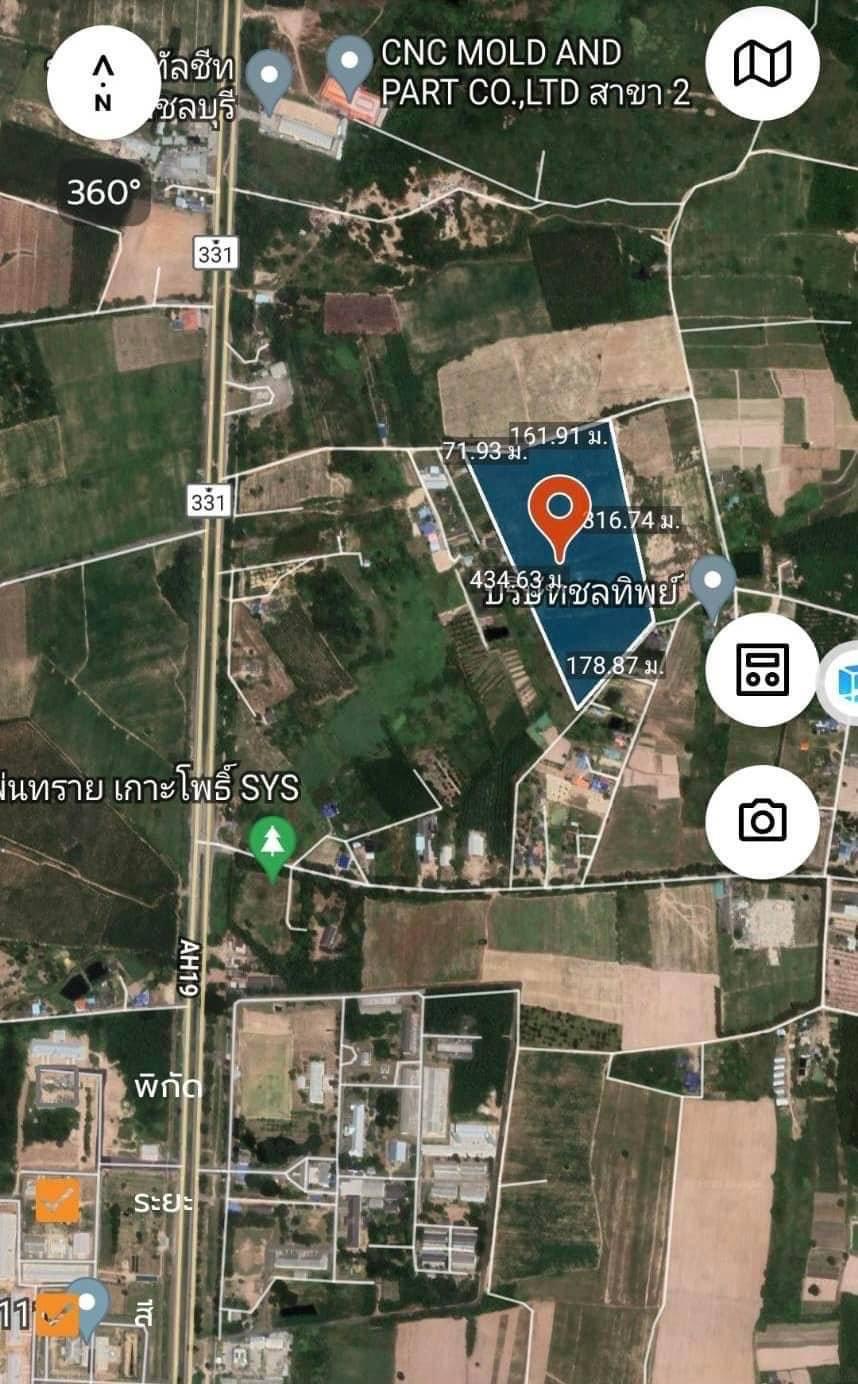Open the CNC MOLD AND PART CO.,LTD pin

point(350,68)
